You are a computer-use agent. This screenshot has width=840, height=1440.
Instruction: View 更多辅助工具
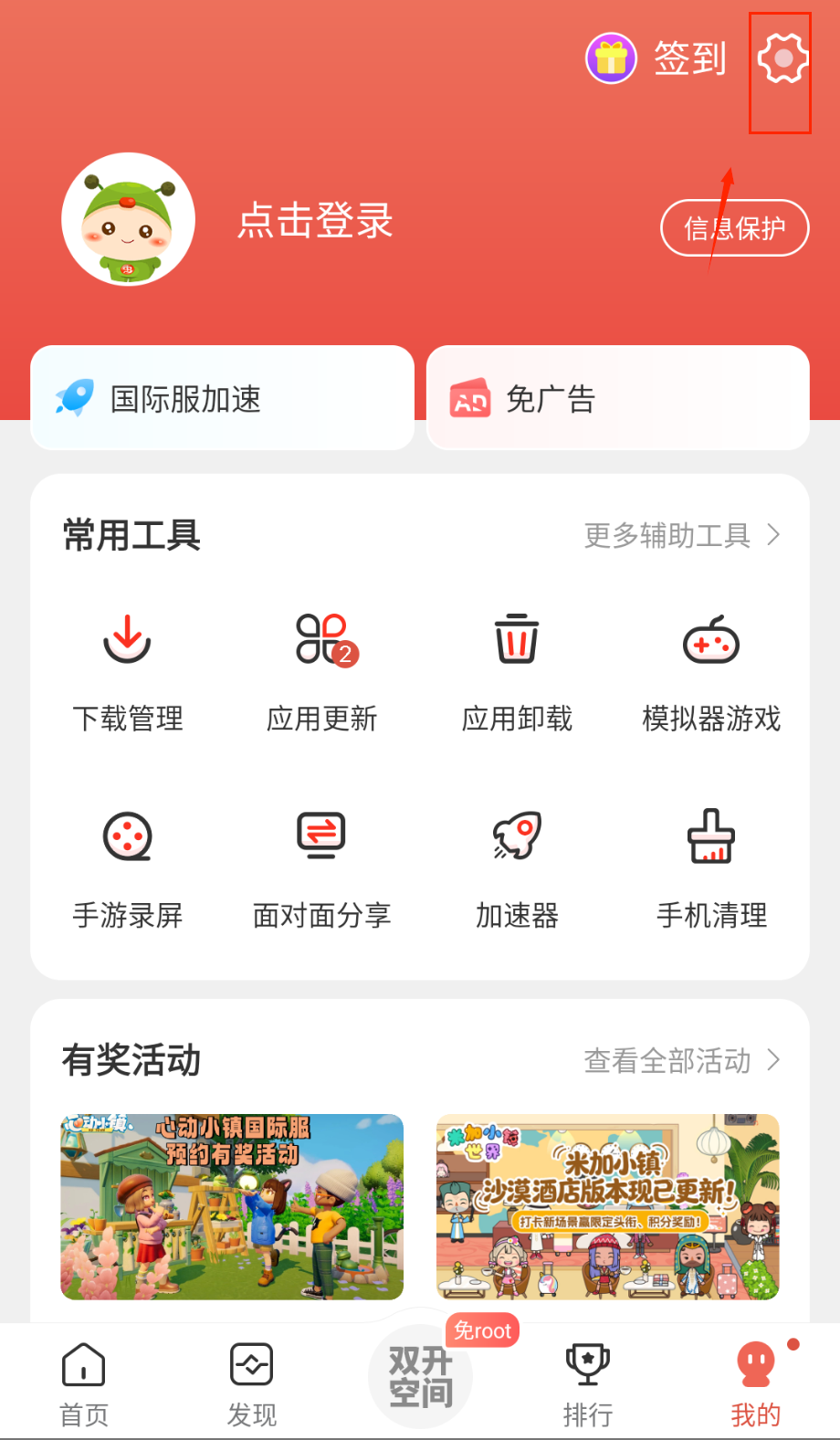(681, 535)
